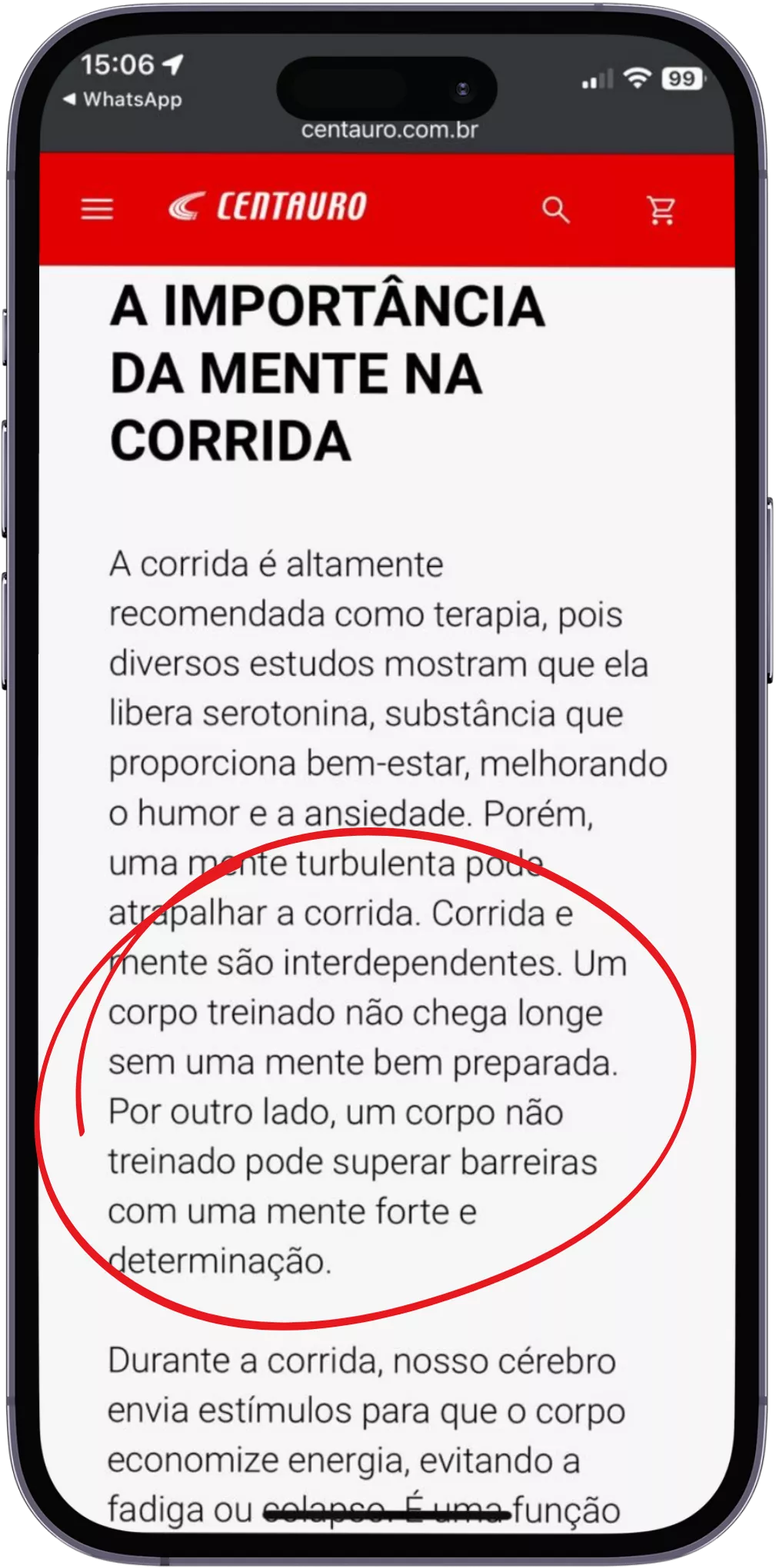Tap the centauro.com.br address bar
This screenshot has height=1568, width=776.
pos(389,130)
